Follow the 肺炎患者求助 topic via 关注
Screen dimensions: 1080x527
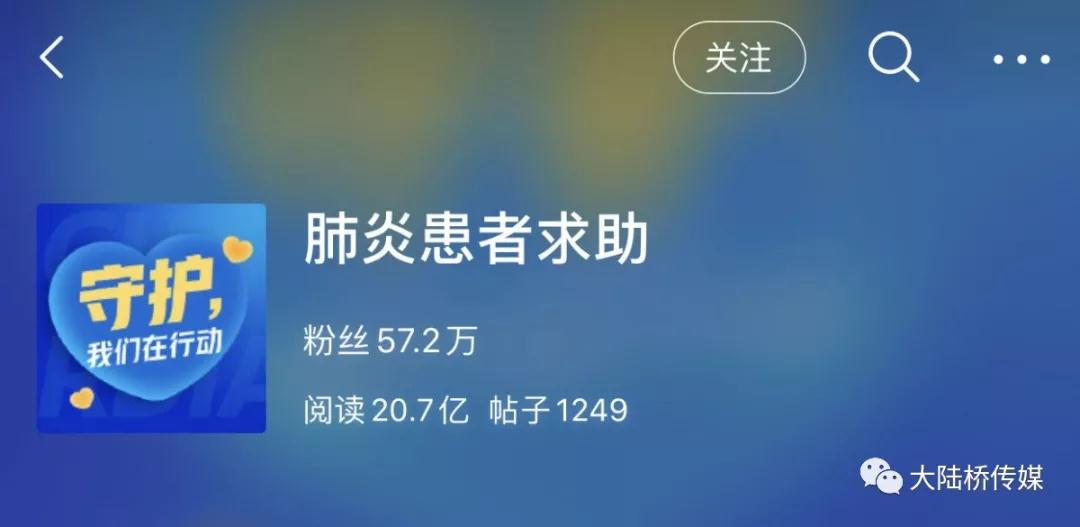pos(738,58)
